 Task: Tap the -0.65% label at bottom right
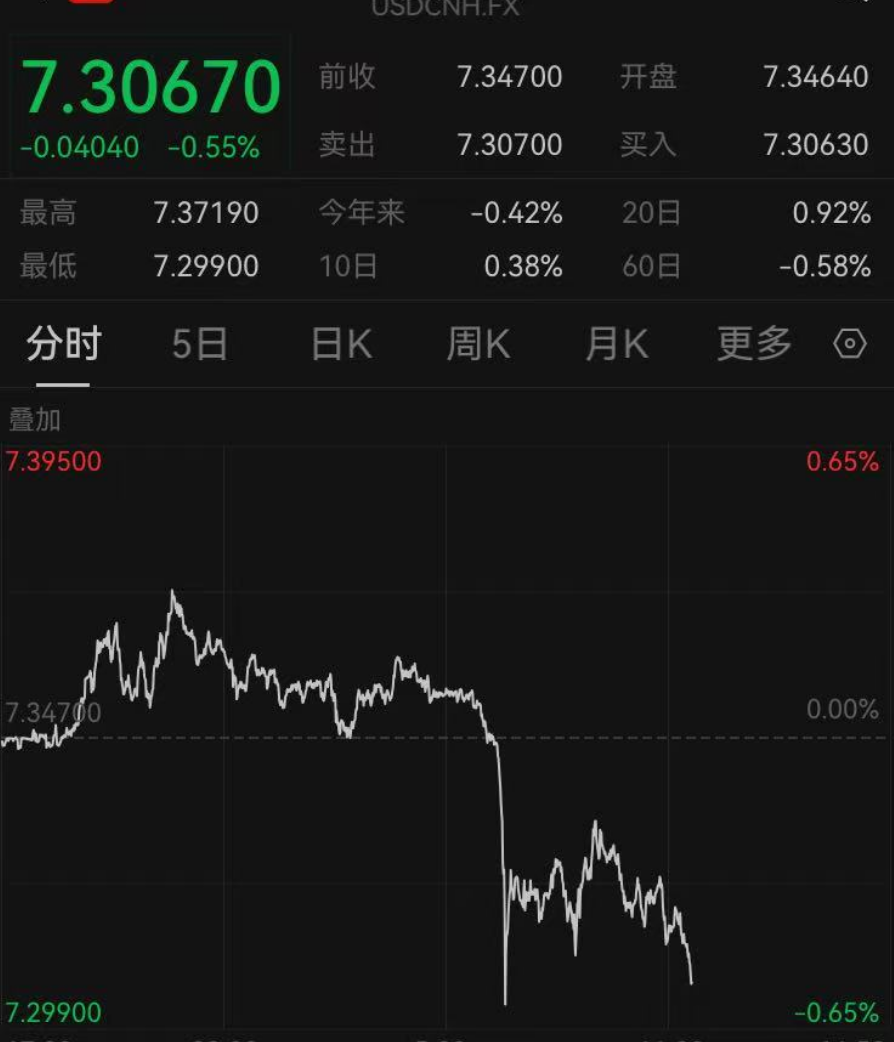837,1012
